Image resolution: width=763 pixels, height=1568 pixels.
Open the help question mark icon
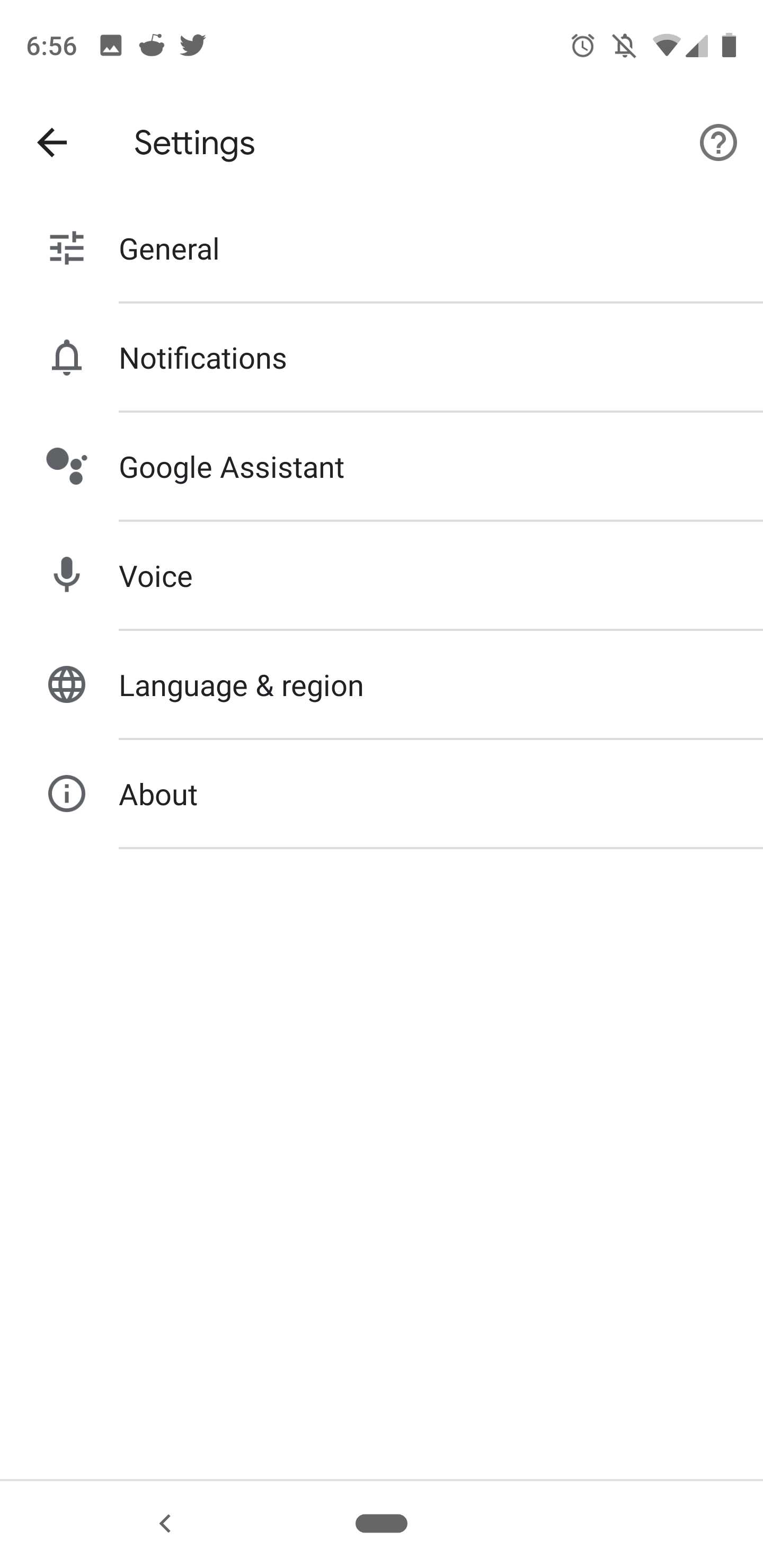coord(717,142)
